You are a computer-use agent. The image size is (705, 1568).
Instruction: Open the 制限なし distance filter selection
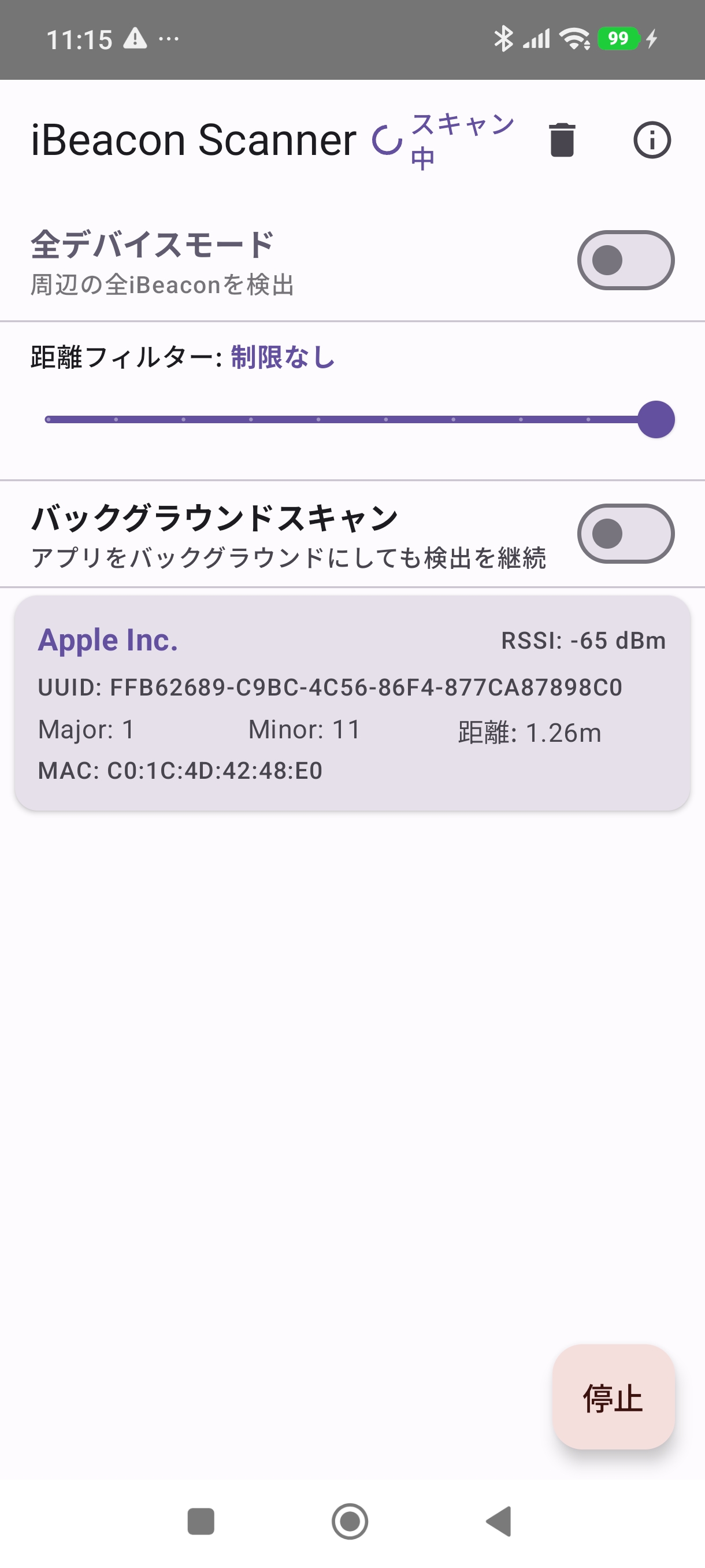(x=281, y=358)
